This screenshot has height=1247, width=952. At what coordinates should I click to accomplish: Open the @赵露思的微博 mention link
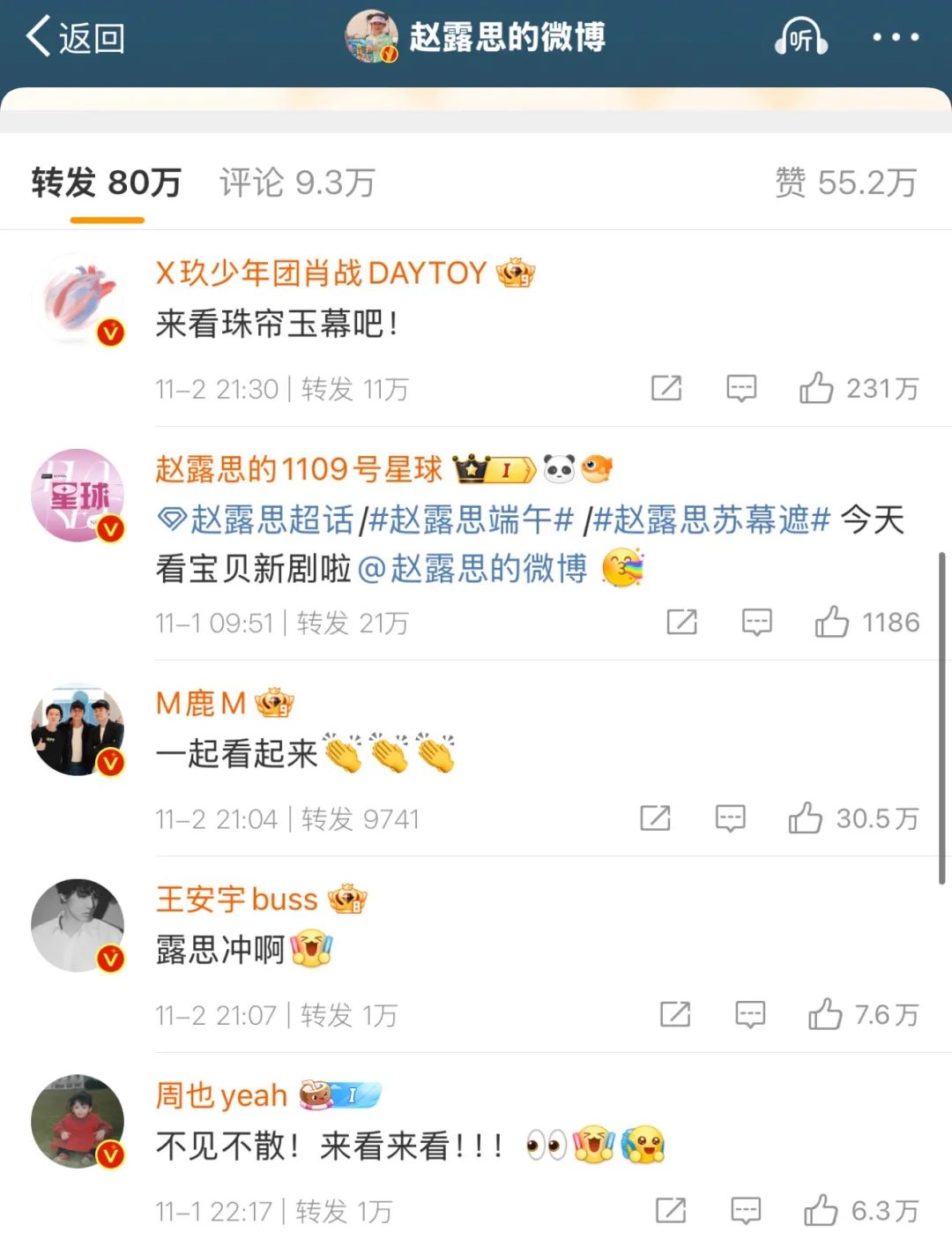[x=472, y=569]
